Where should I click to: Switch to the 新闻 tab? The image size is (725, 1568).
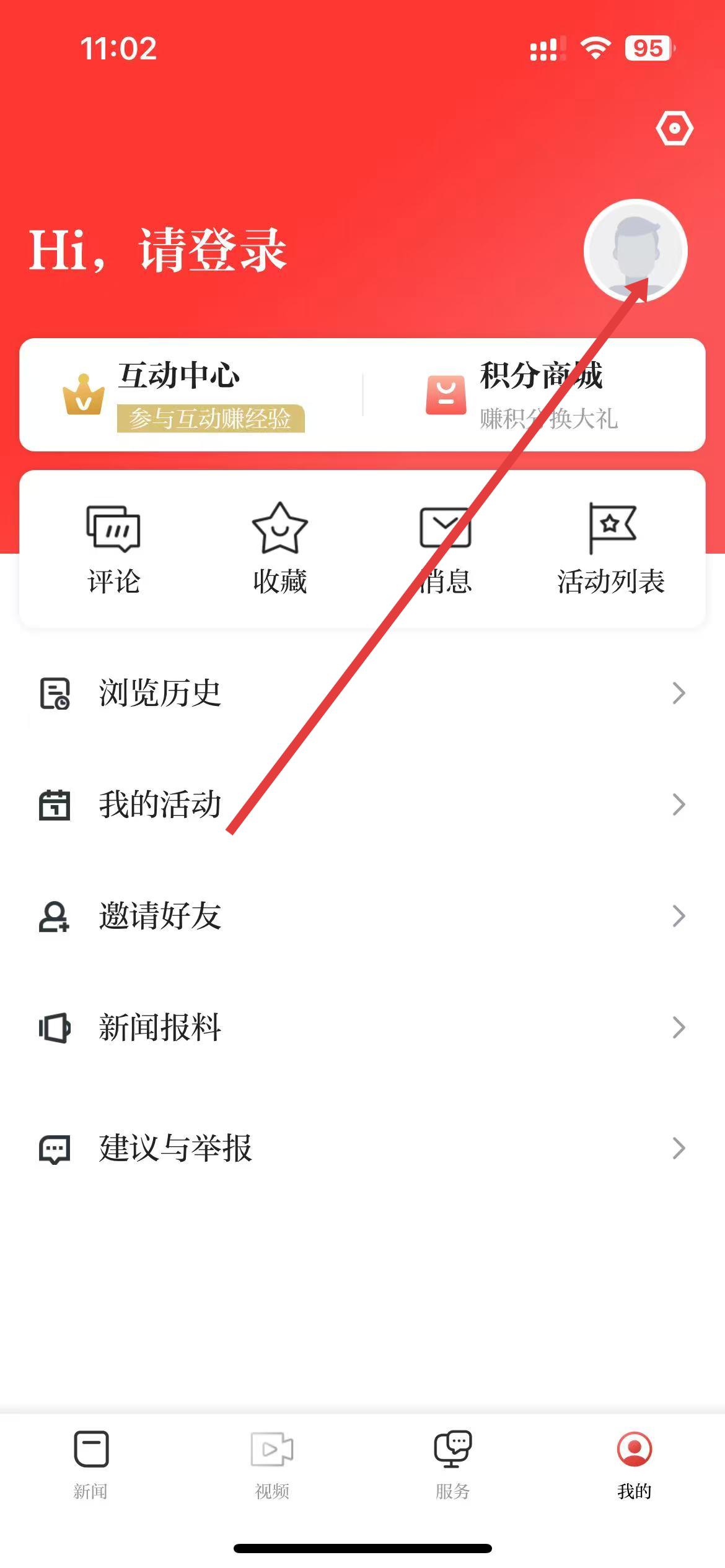click(x=91, y=1464)
